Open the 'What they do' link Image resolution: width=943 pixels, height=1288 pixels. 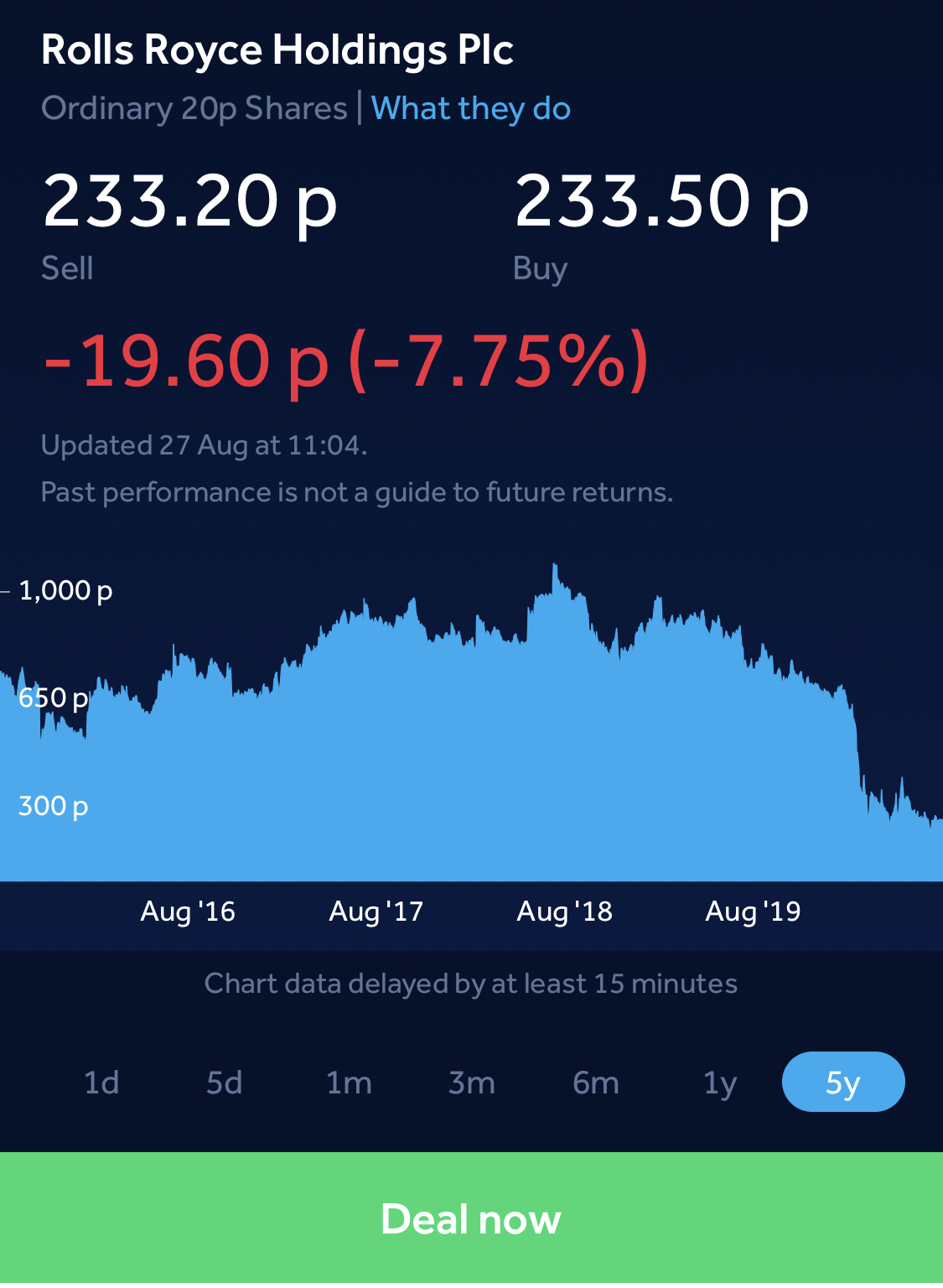pyautogui.click(x=470, y=109)
